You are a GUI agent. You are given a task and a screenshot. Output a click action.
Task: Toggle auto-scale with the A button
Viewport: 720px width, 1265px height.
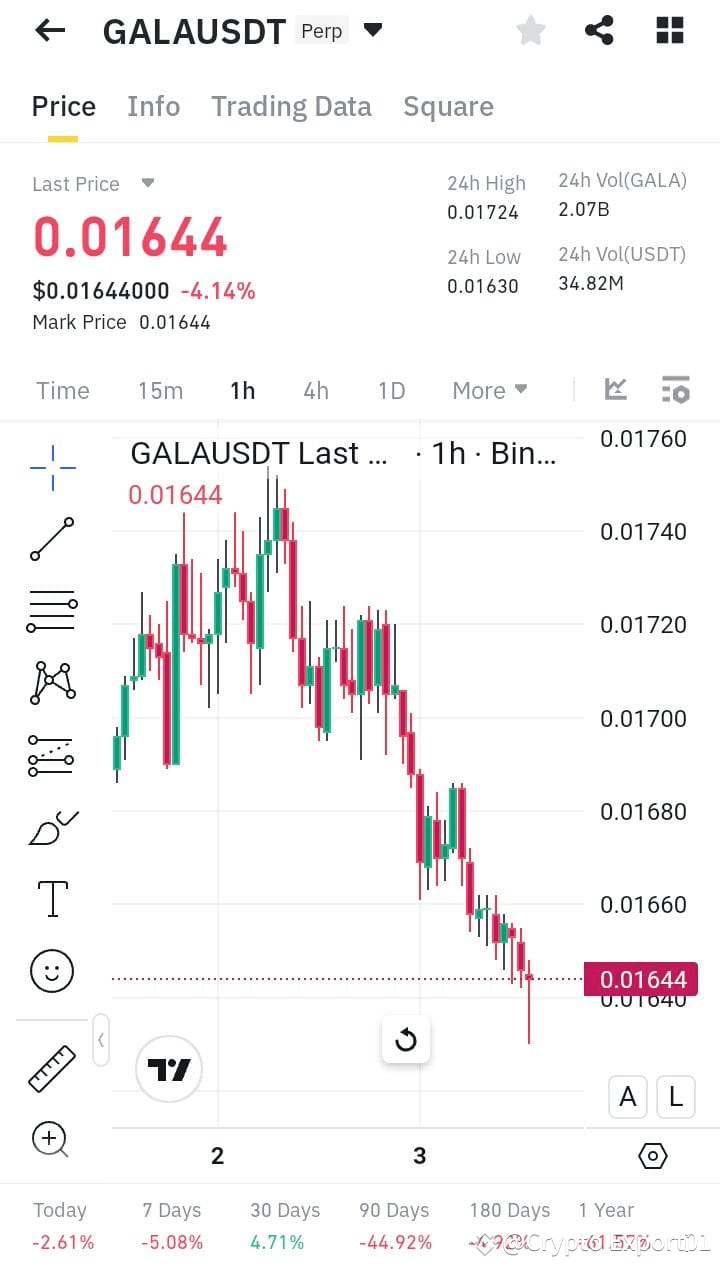point(627,1096)
